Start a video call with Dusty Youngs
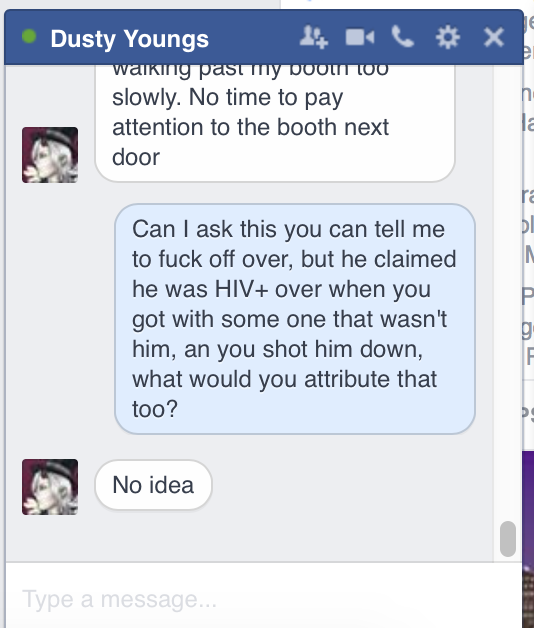The image size is (534, 628). click(360, 37)
